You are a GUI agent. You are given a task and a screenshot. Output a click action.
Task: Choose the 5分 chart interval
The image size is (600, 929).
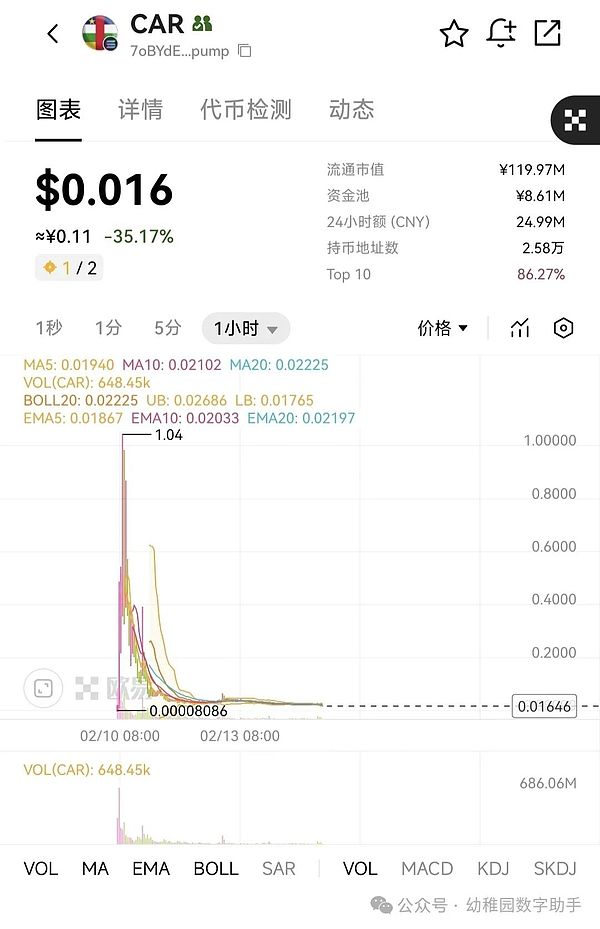(167, 328)
